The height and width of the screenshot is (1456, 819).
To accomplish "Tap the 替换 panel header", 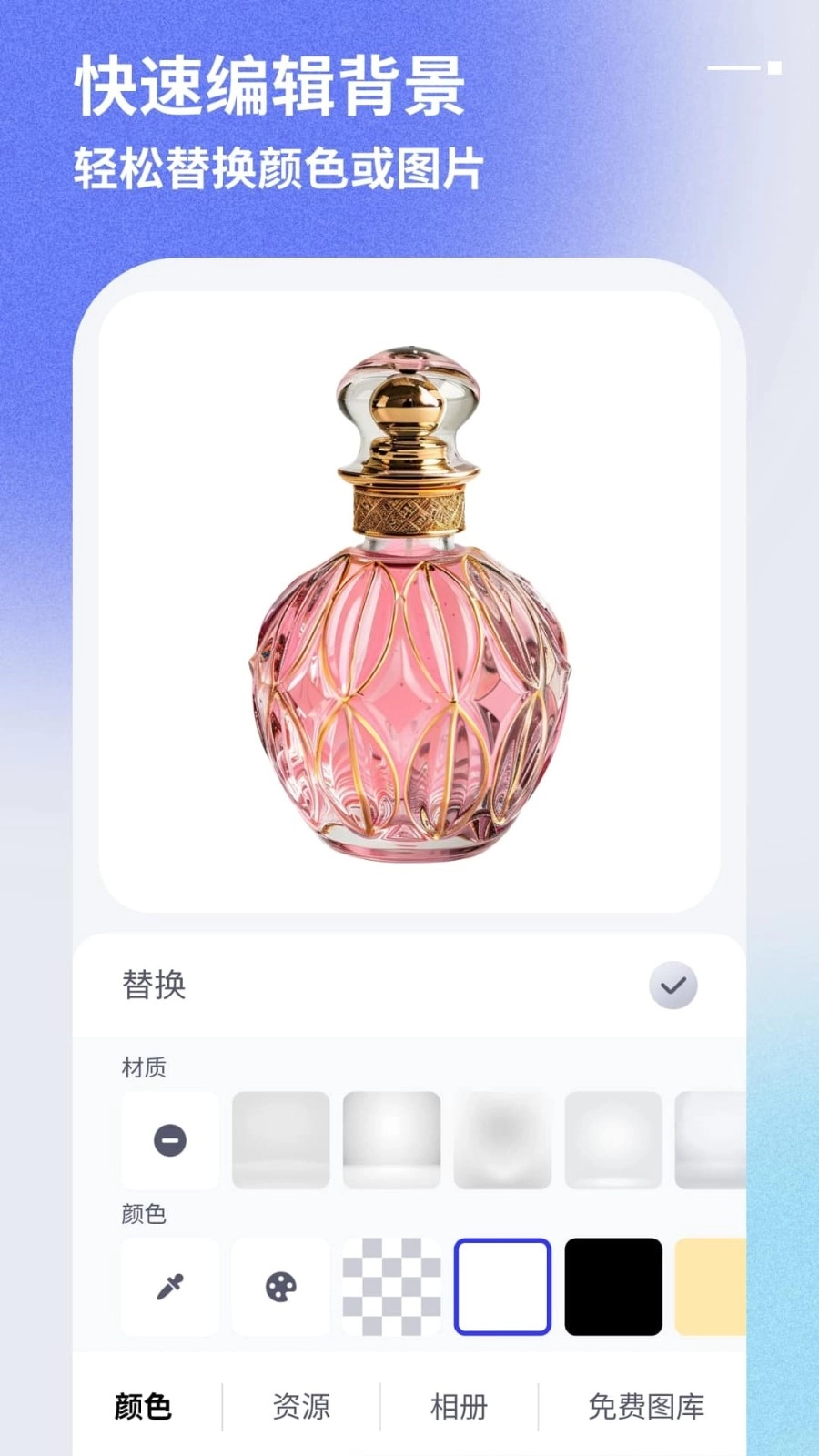I will coord(154,985).
